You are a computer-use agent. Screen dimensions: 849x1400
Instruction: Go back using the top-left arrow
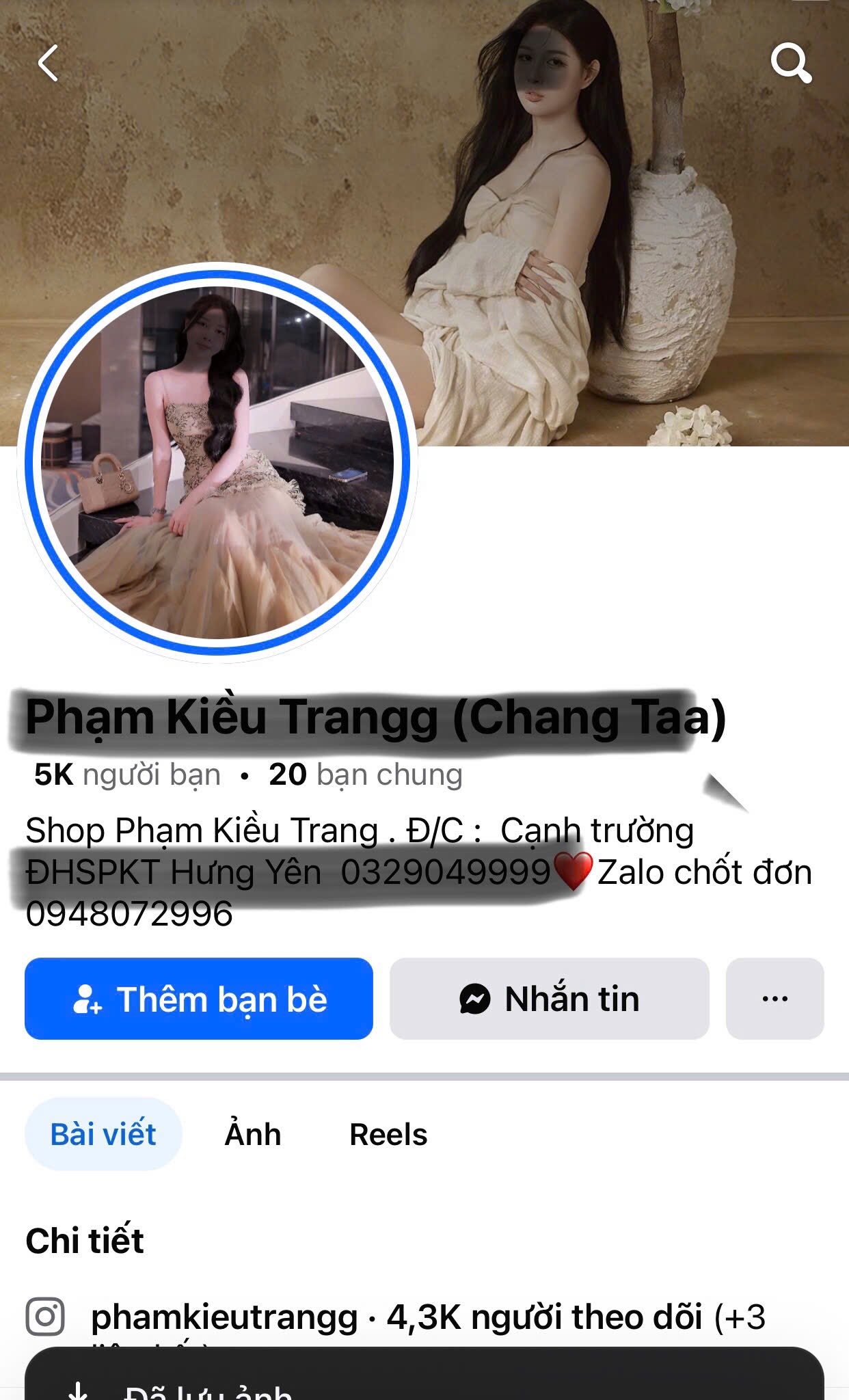[x=49, y=64]
